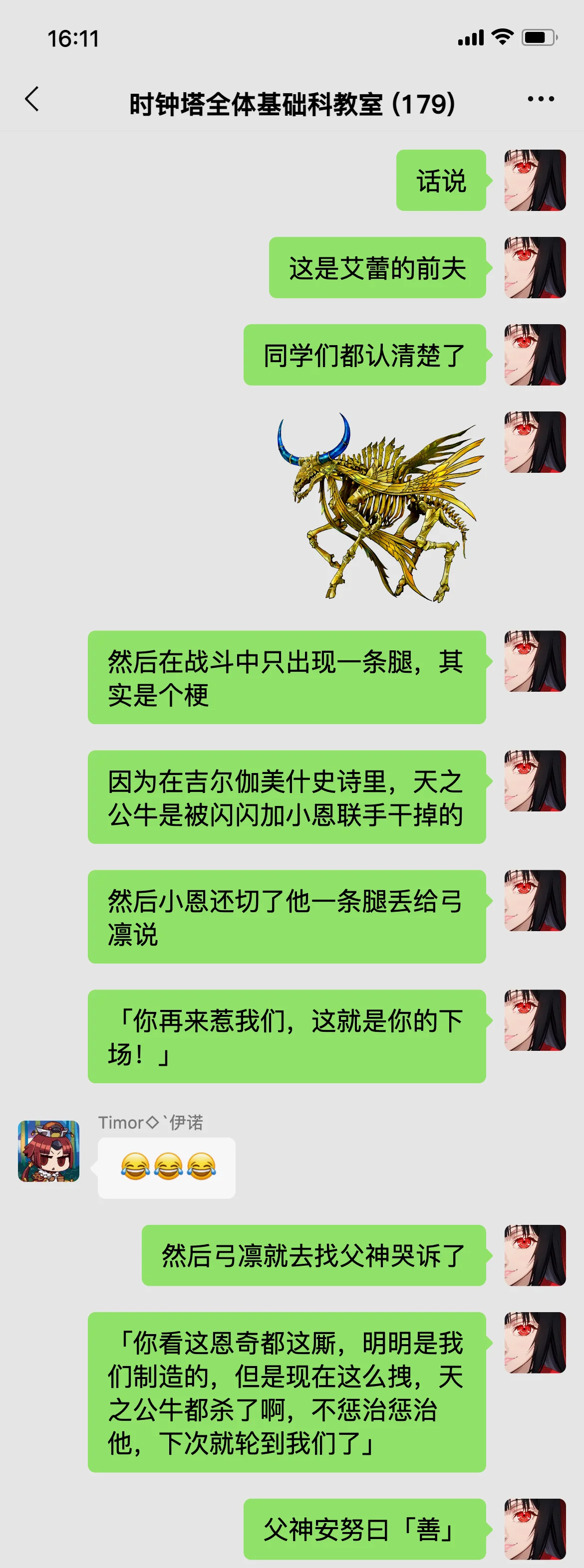The height and width of the screenshot is (1568, 584).
Task: Open Timor◇`伊诺's profile avatar
Action: [x=49, y=1151]
